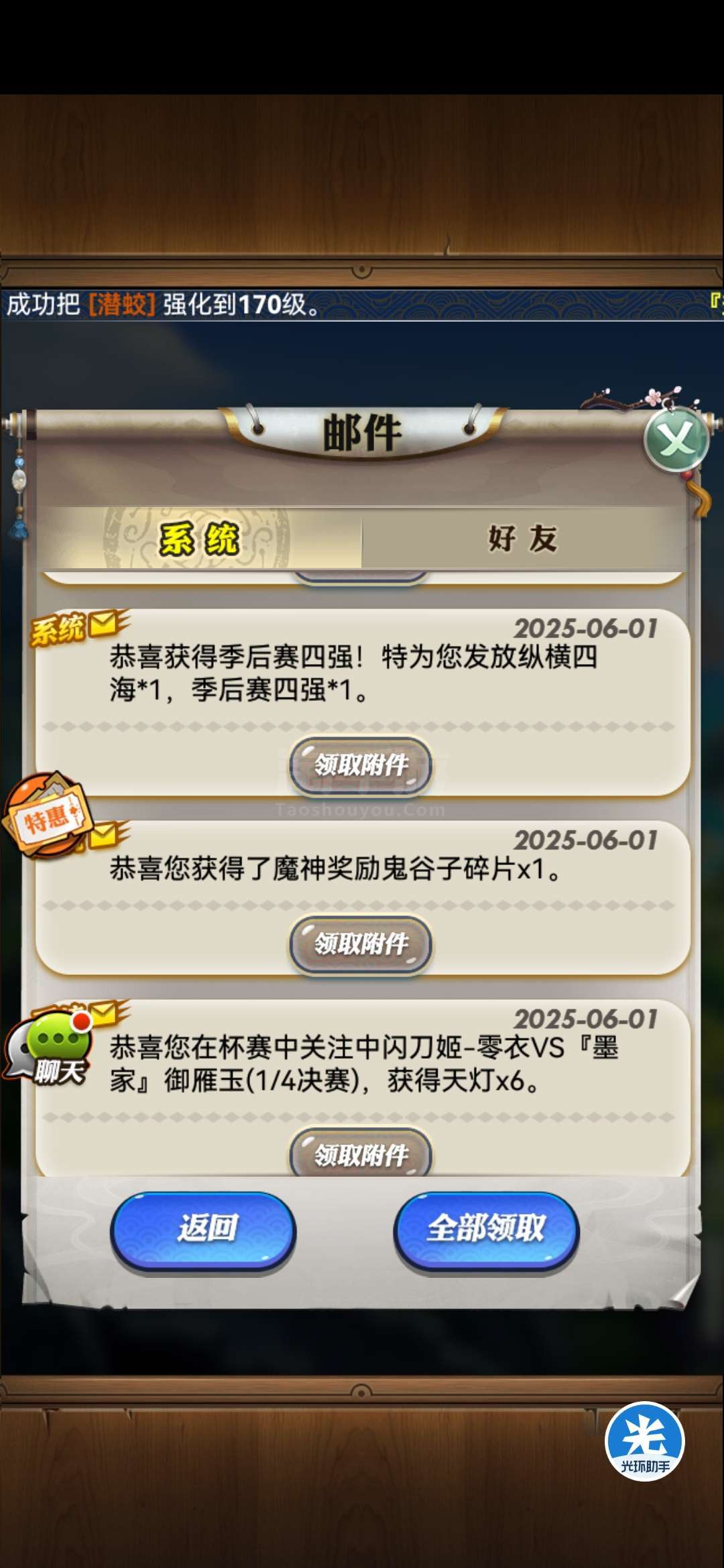
Task: Tap 返回 to go back
Action: point(203,1230)
